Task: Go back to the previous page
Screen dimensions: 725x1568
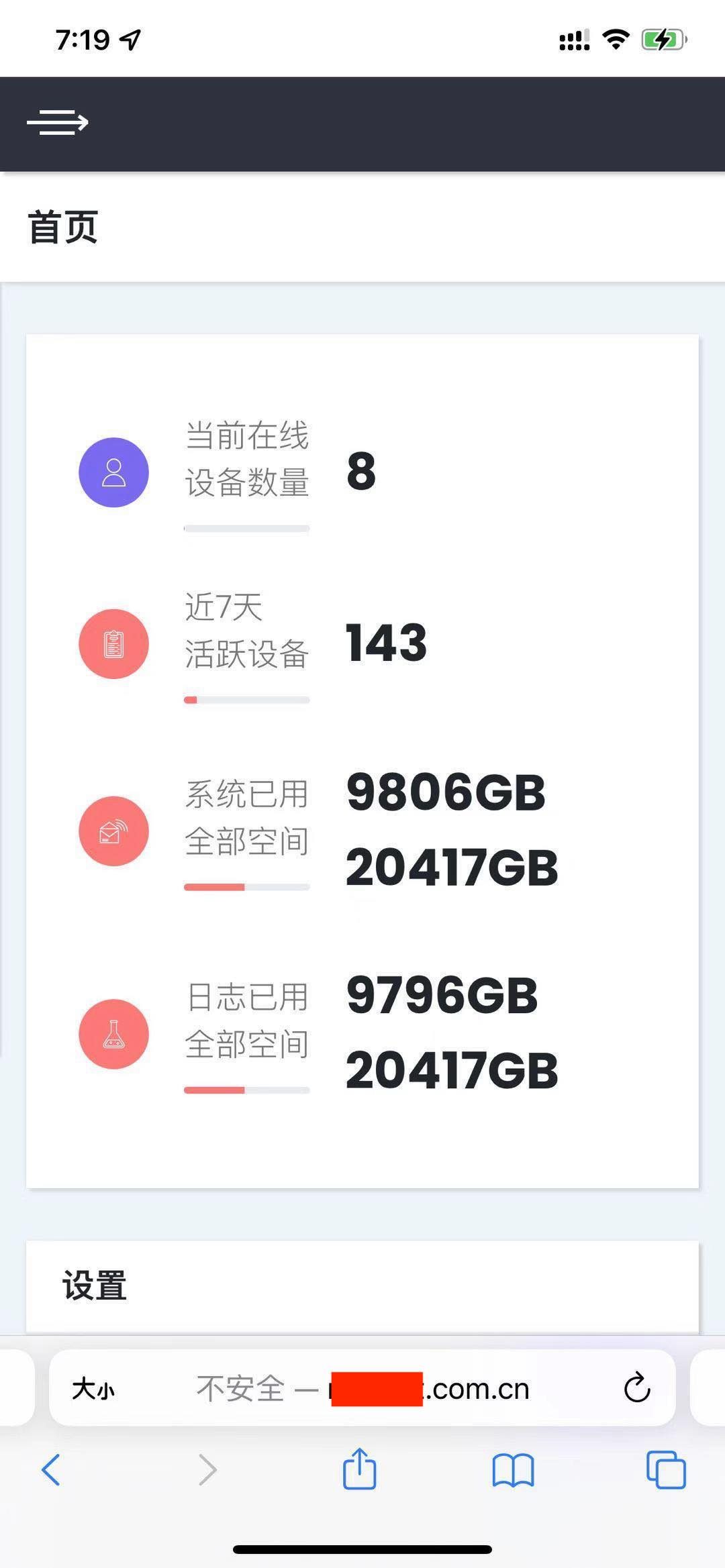Action: click(51, 1469)
